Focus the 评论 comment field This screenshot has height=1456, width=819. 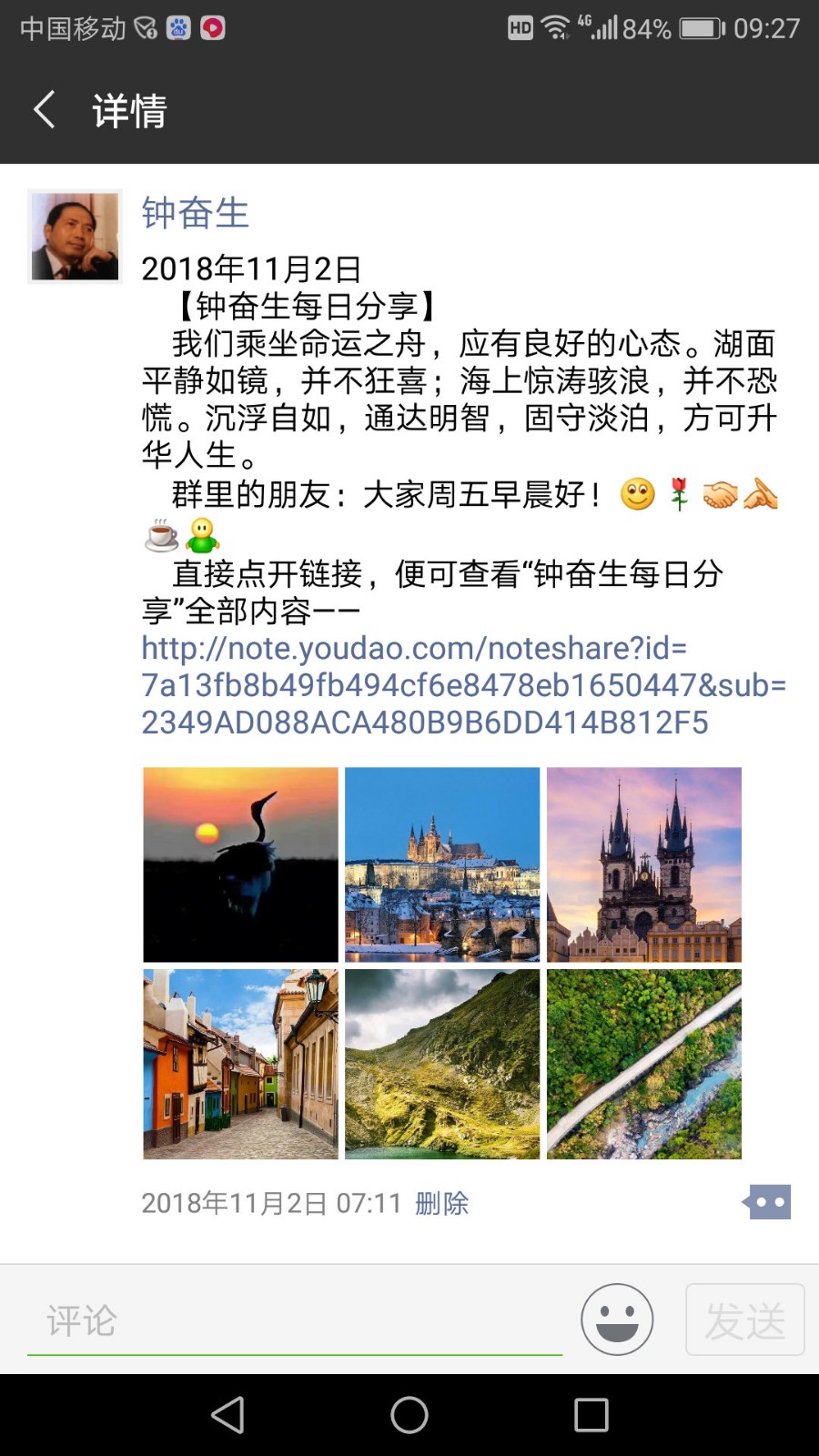pyautogui.click(x=294, y=1320)
